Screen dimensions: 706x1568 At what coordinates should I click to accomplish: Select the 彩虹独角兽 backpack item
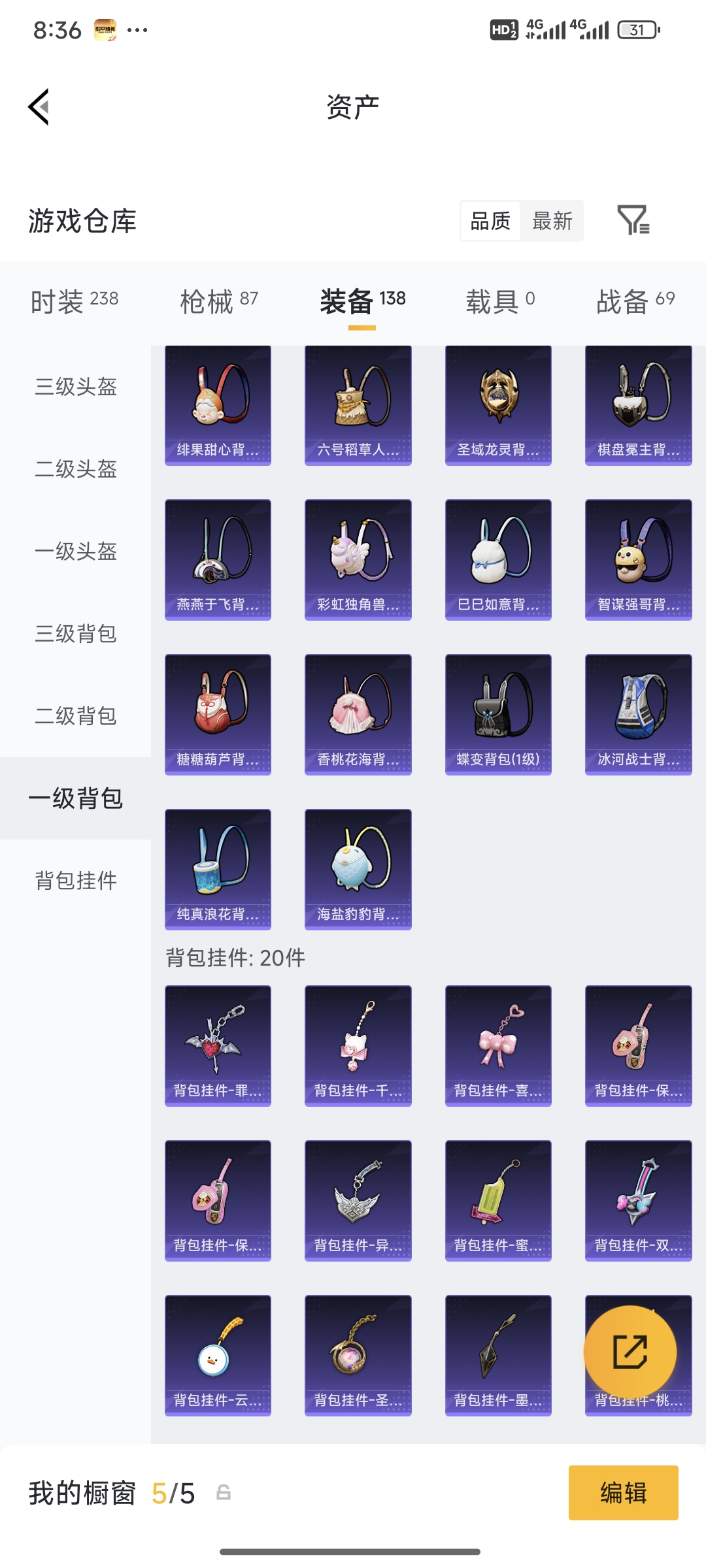pyautogui.click(x=357, y=559)
